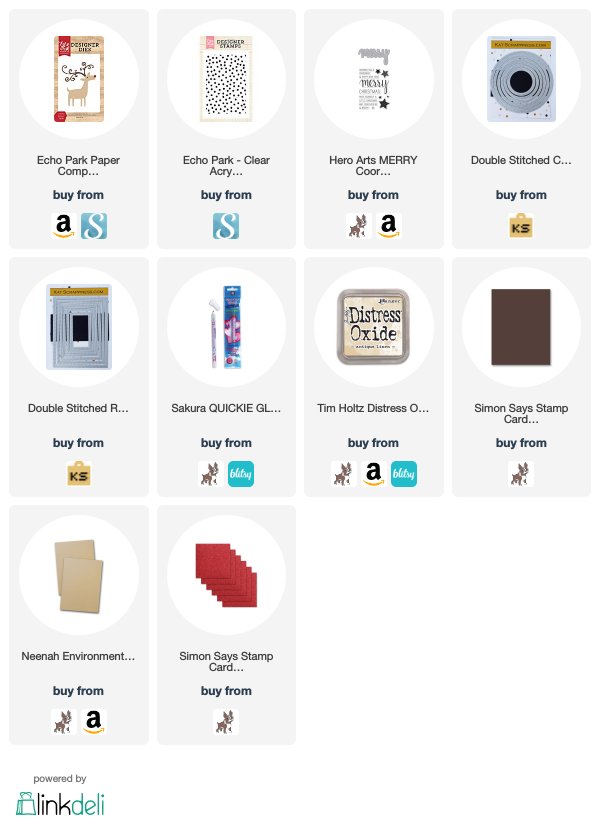This screenshot has width=600, height=825.
Task: View the Echo Park reindeer die product image
Action: (x=78, y=81)
